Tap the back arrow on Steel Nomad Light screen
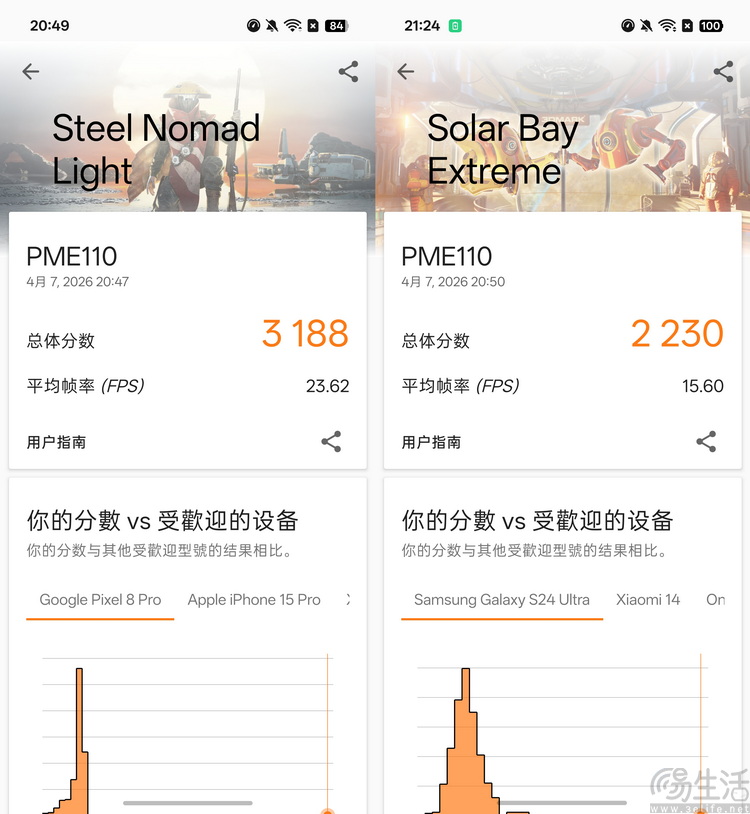 point(30,71)
